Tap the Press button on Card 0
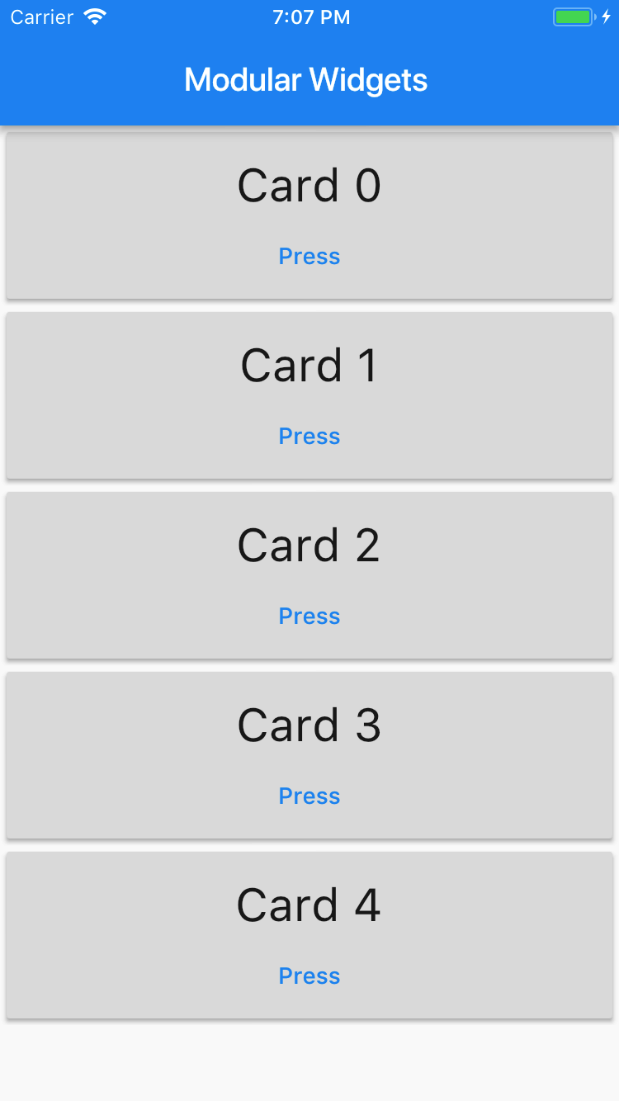This screenshot has width=619, height=1101. (309, 256)
